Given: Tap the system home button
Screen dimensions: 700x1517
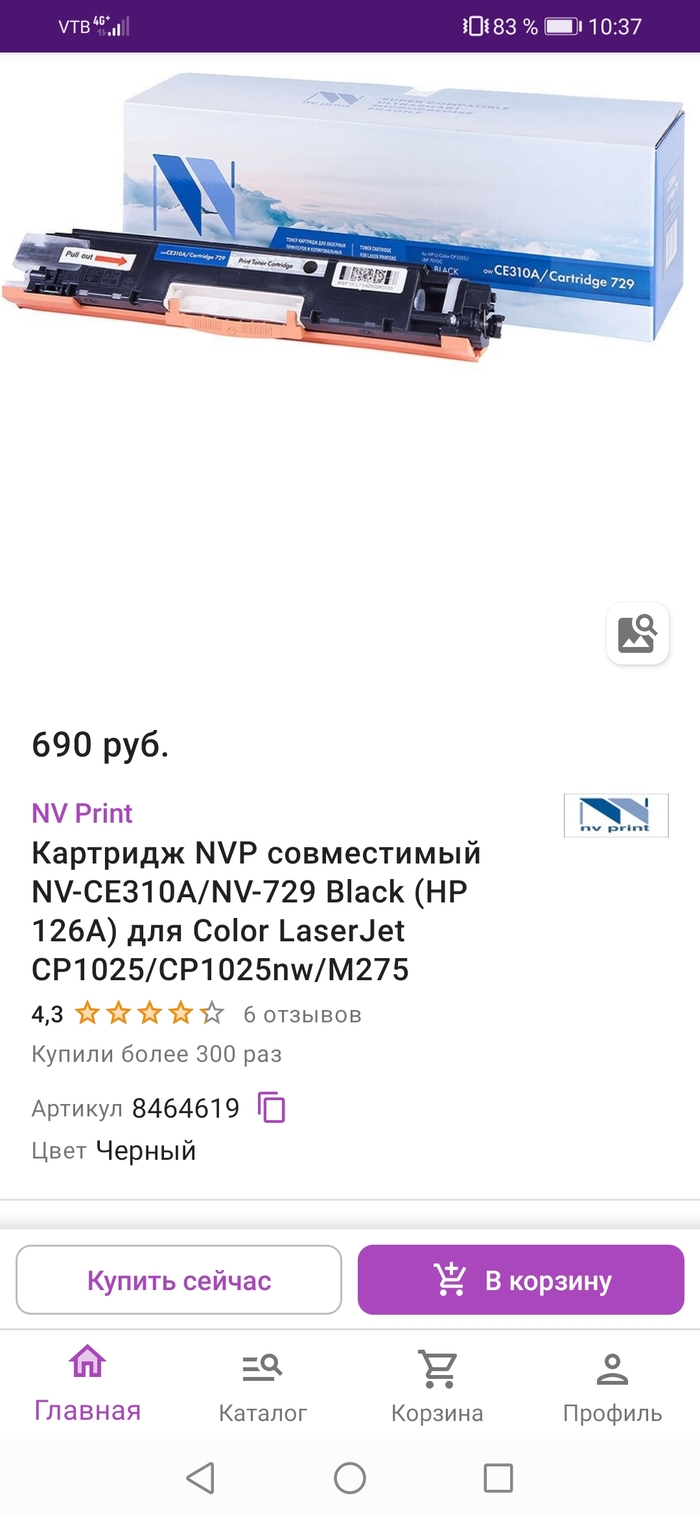Looking at the screenshot, I should pos(350,1478).
